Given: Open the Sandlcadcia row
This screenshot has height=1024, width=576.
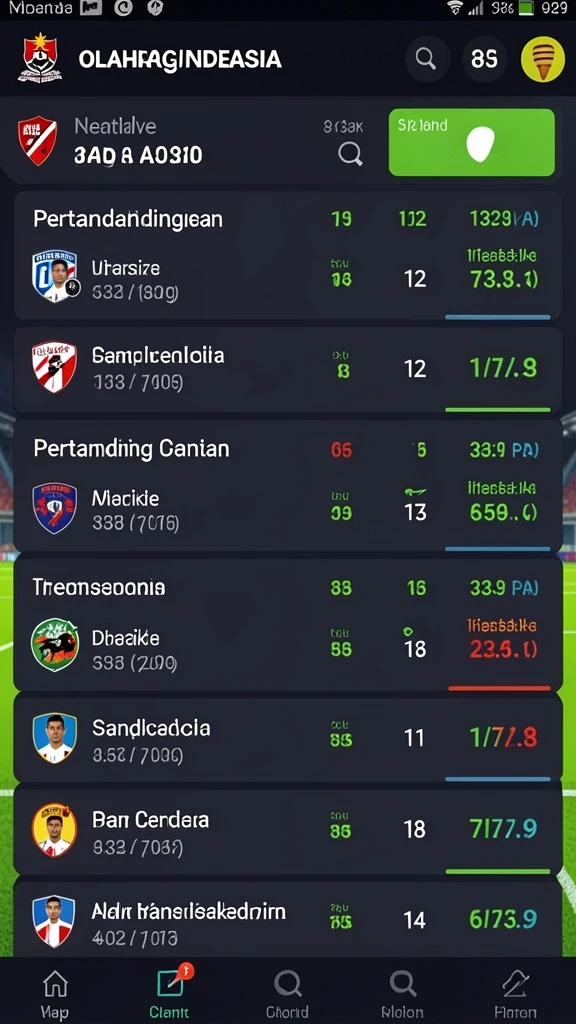Looking at the screenshot, I should pyautogui.click(x=288, y=739).
